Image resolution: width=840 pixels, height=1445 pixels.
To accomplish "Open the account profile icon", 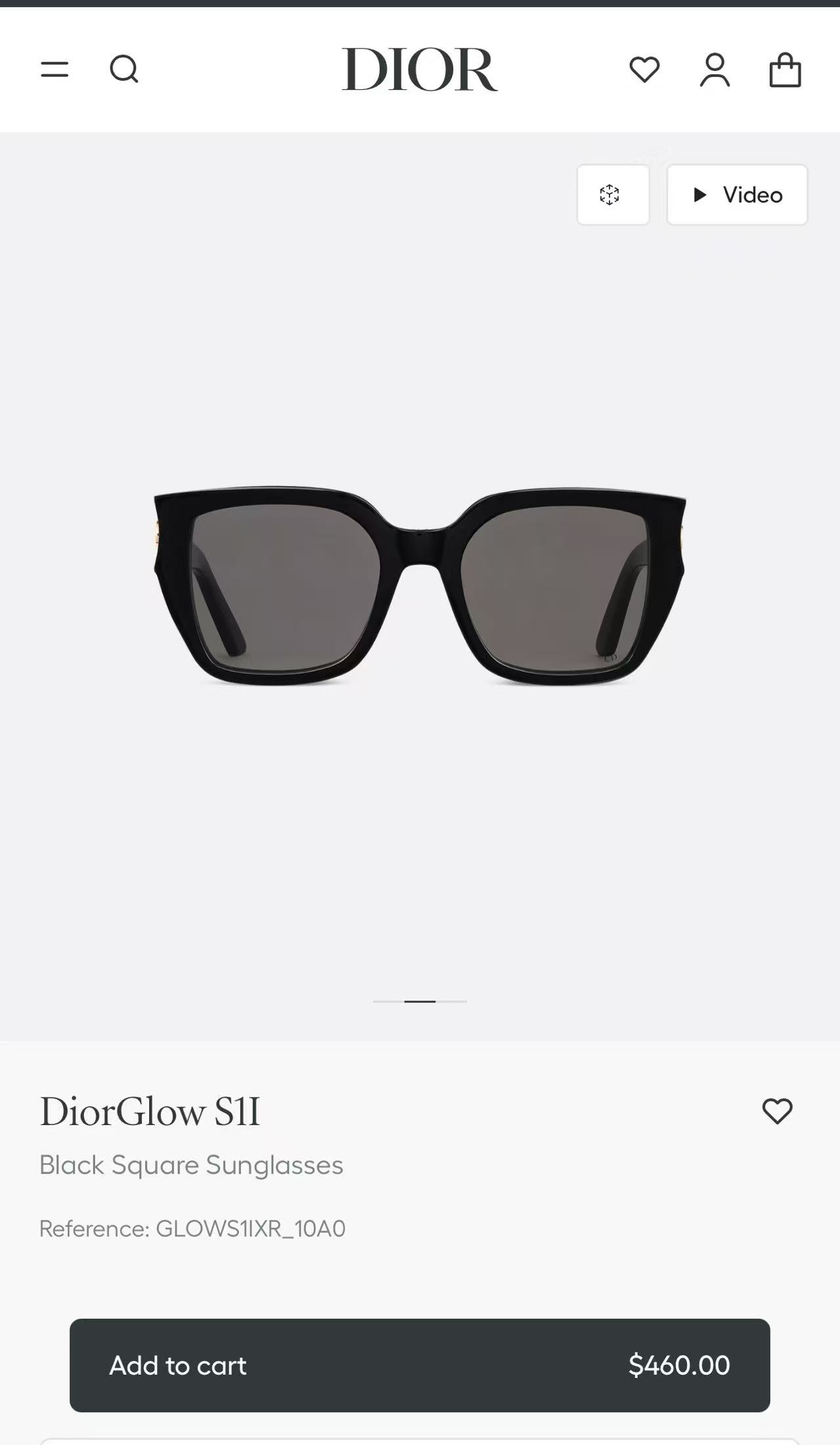I will [715, 70].
